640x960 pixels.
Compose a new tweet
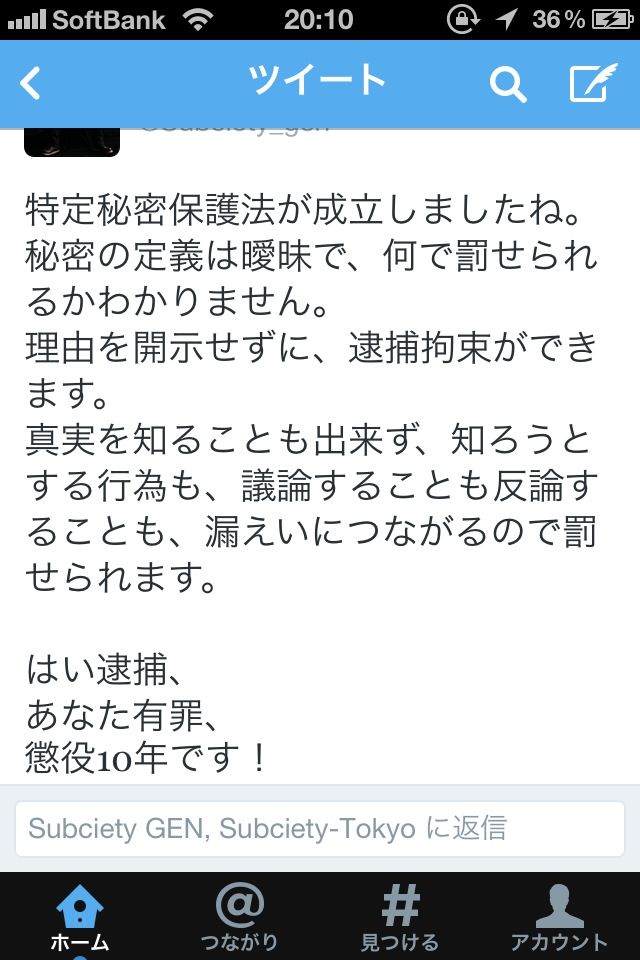click(x=592, y=85)
